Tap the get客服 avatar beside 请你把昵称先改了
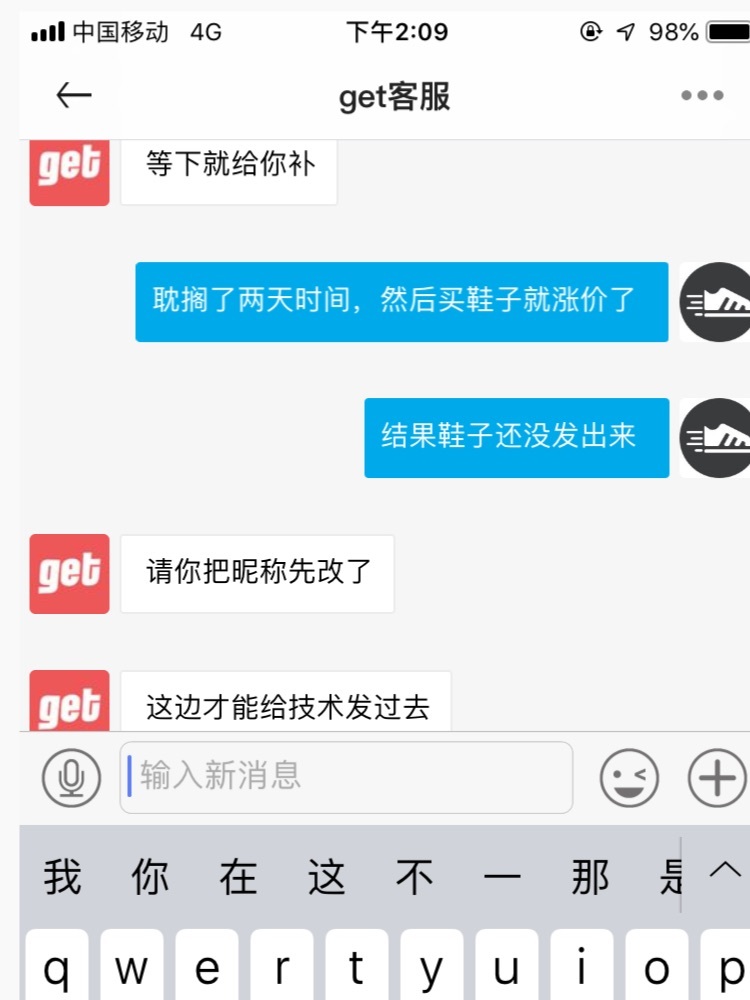Viewport: 750px width, 1000px height. tap(69, 573)
